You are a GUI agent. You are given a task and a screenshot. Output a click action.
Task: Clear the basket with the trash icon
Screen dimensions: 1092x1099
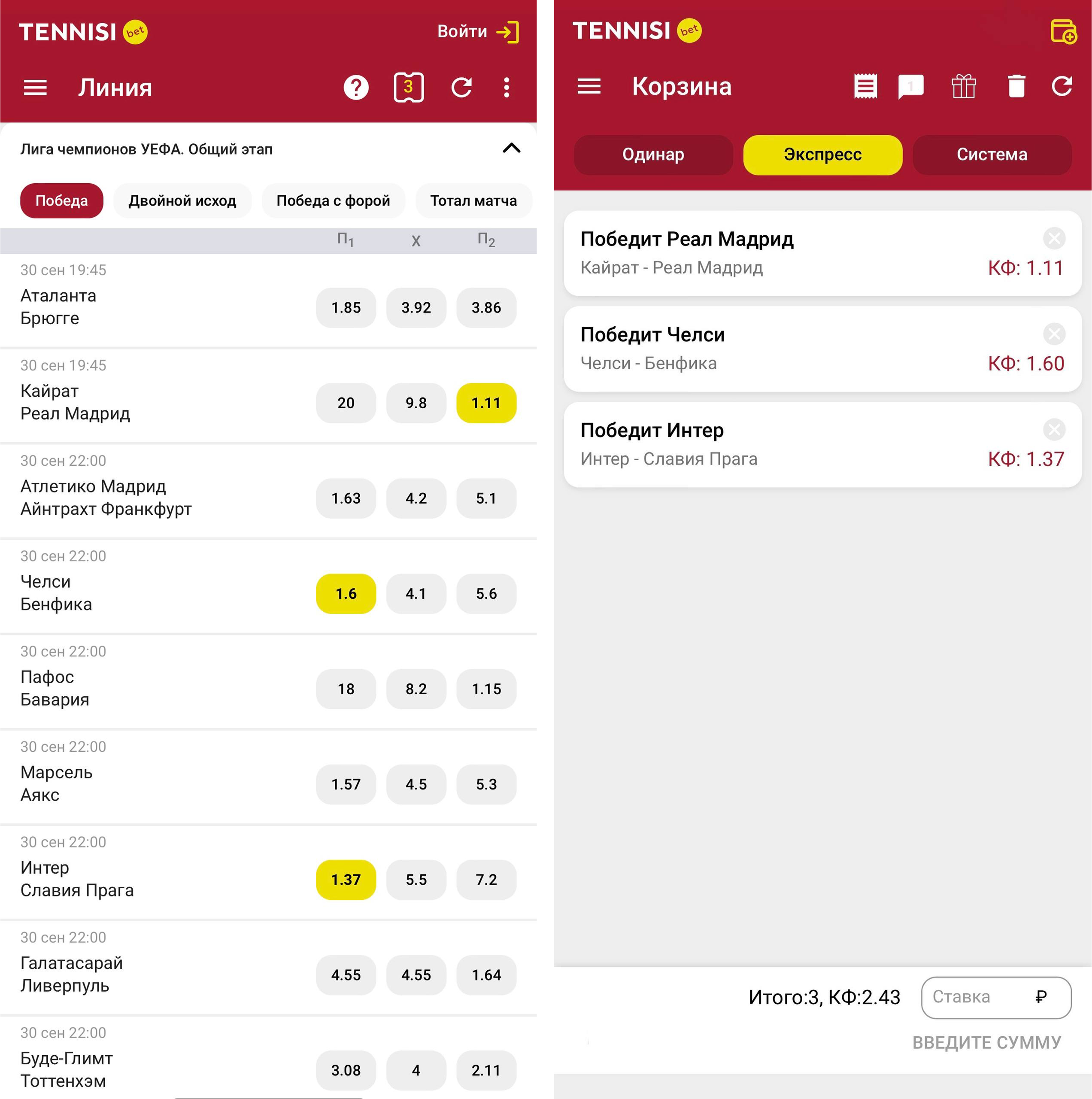tap(1016, 86)
